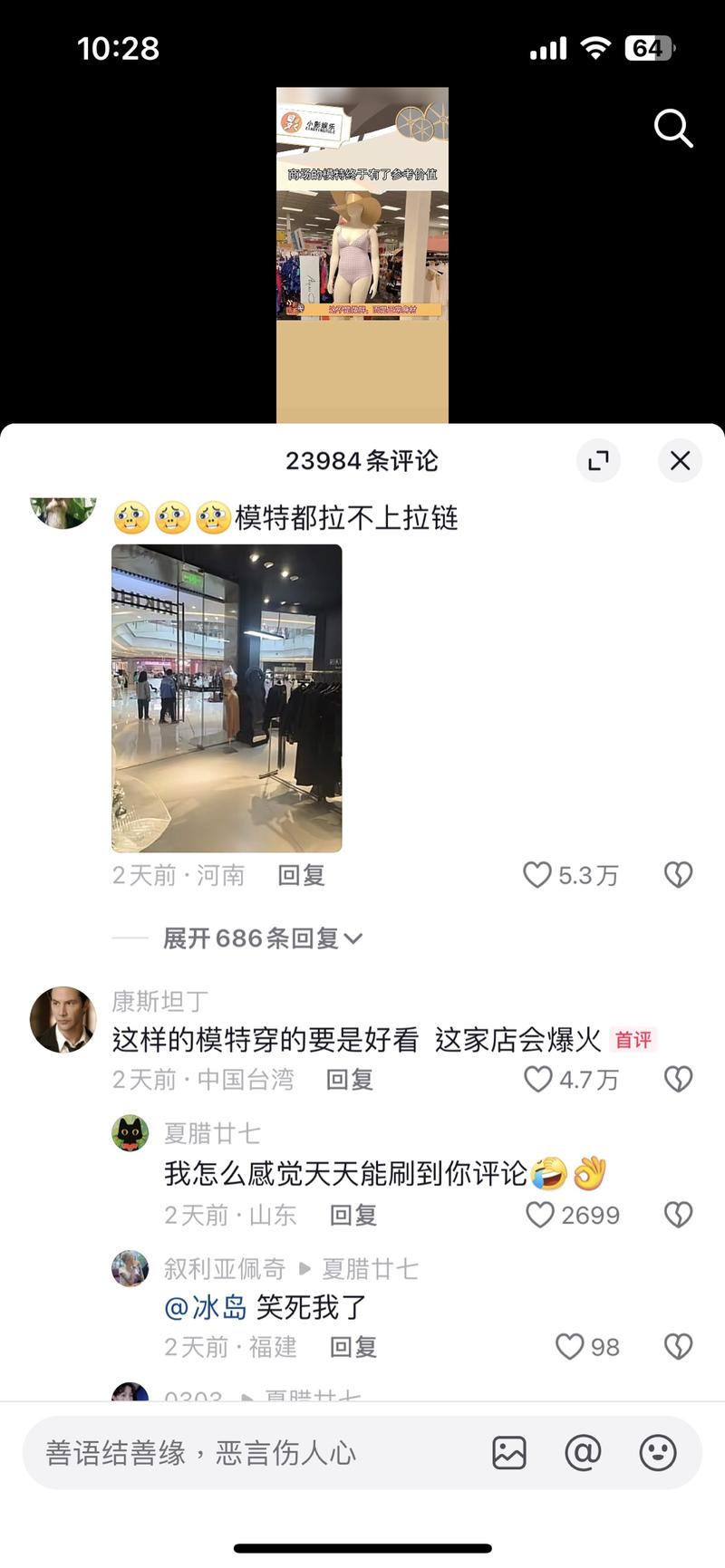Close the comments panel with X
This screenshot has width=725, height=1568.
(680, 461)
